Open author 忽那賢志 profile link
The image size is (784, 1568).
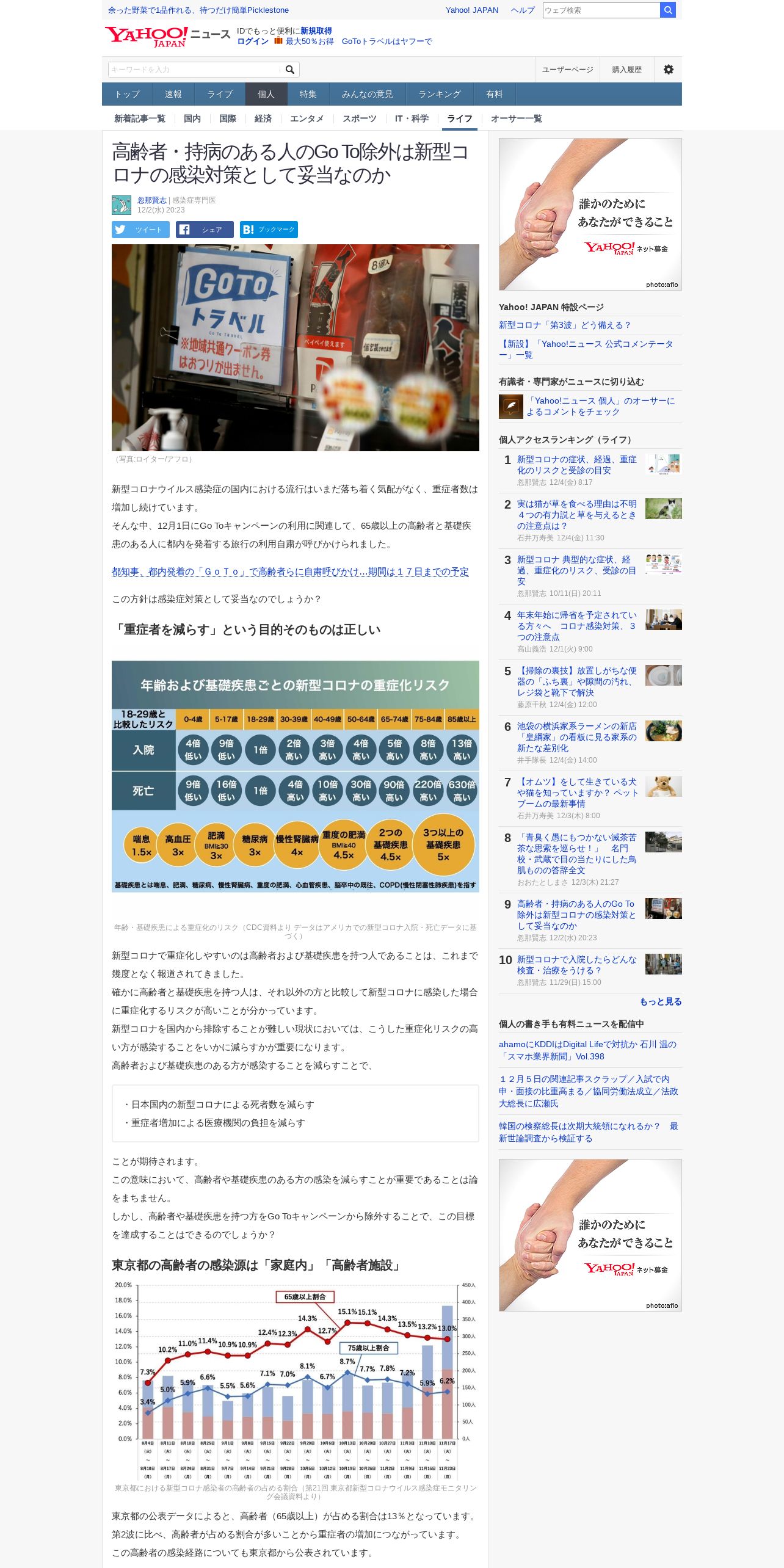tap(152, 200)
